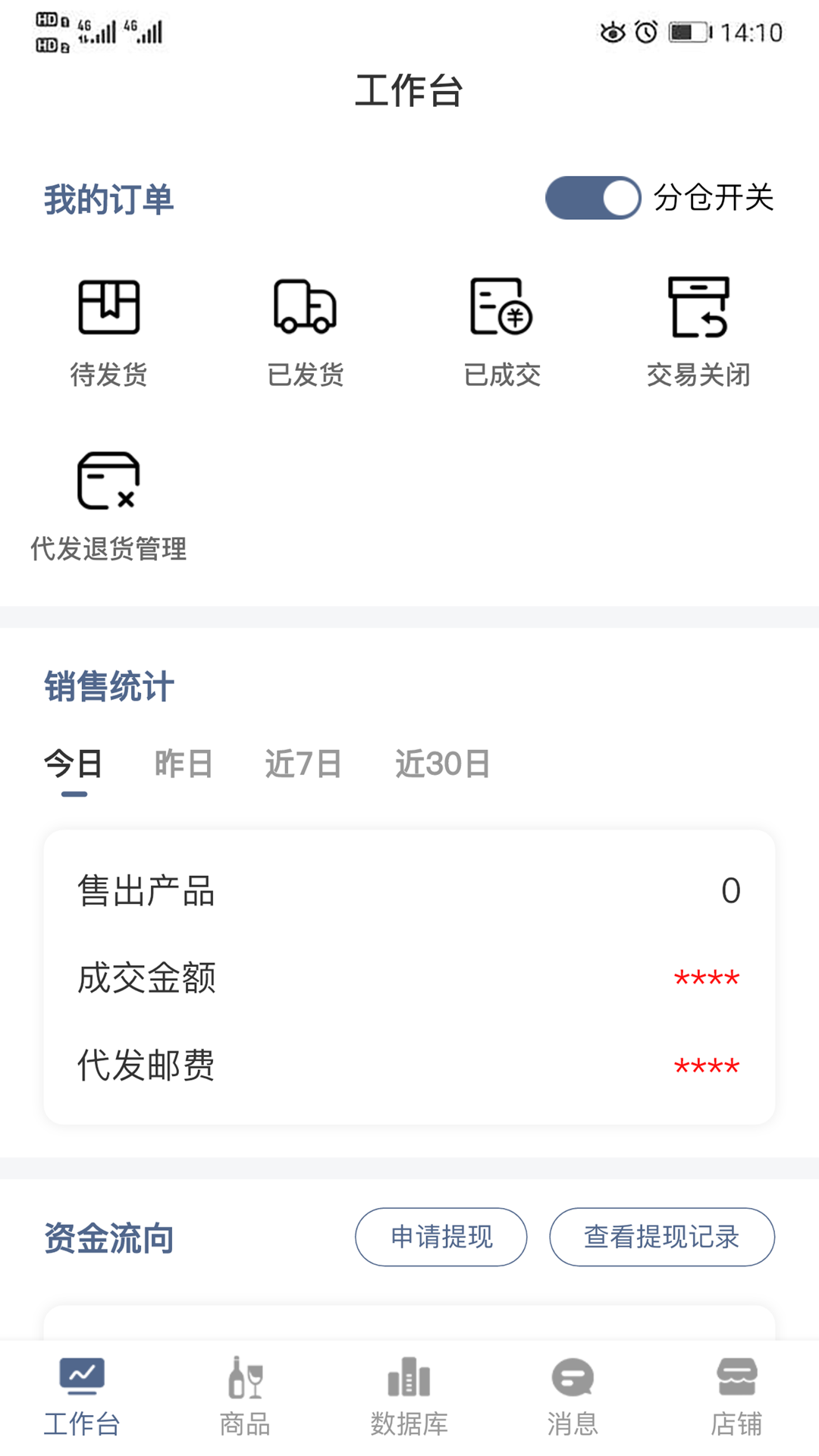Switch to the 店铺 tab
This screenshot has width=819, height=1456.
point(736,1397)
